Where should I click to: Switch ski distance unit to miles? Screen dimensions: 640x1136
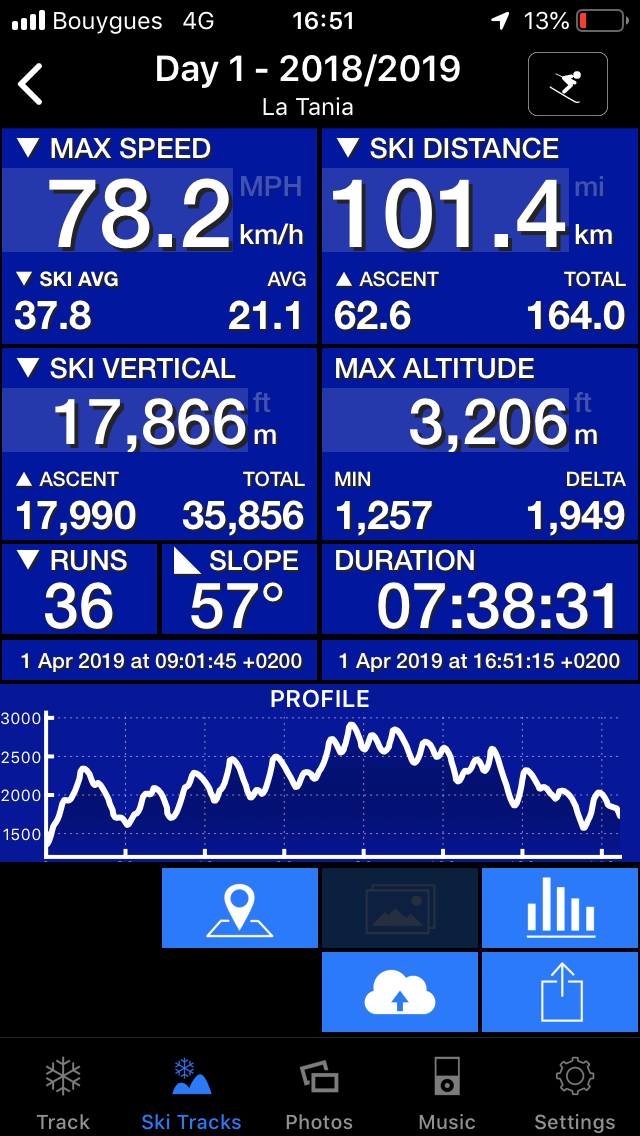(x=589, y=186)
